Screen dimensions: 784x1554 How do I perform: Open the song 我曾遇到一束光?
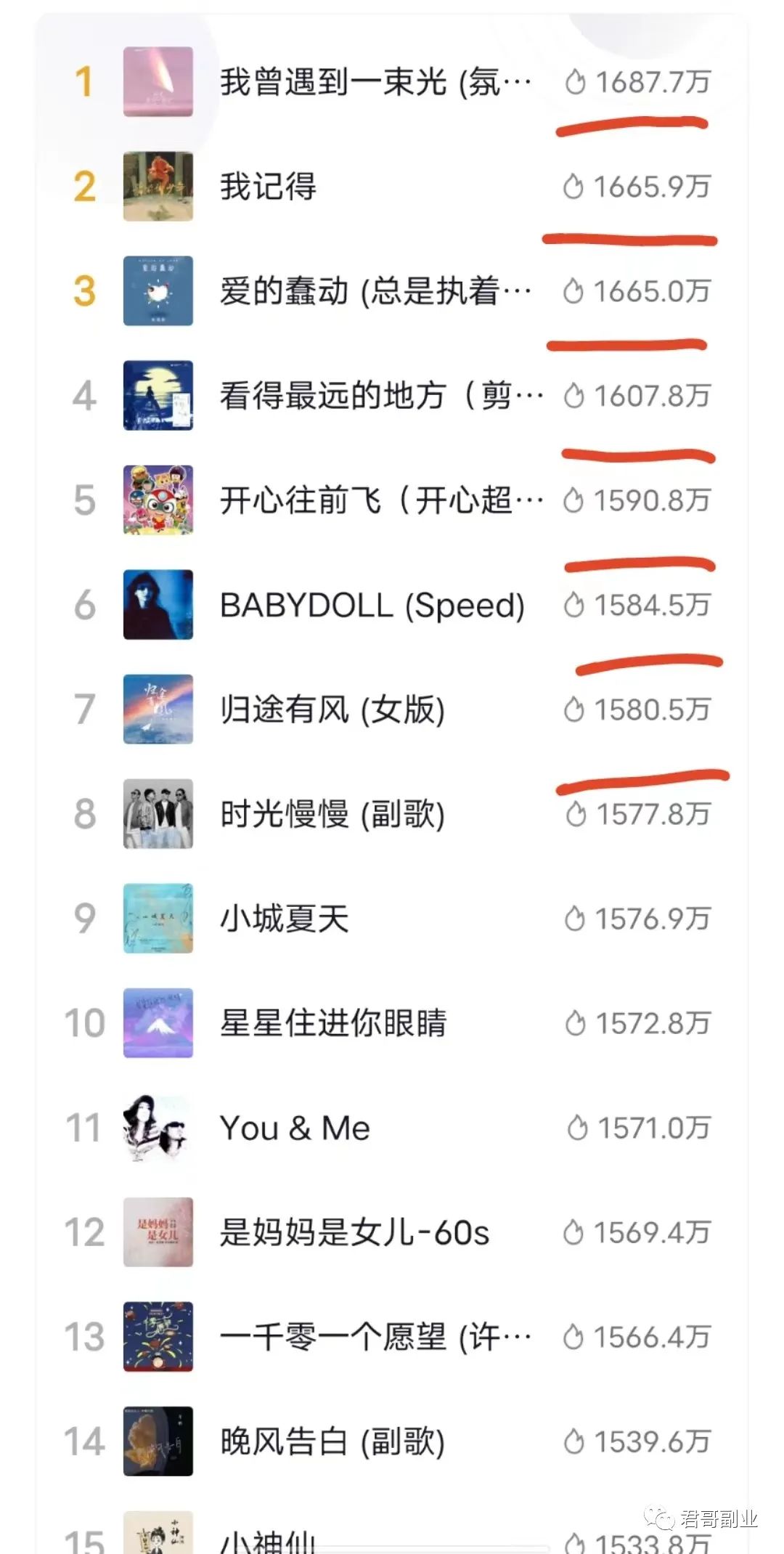375,82
